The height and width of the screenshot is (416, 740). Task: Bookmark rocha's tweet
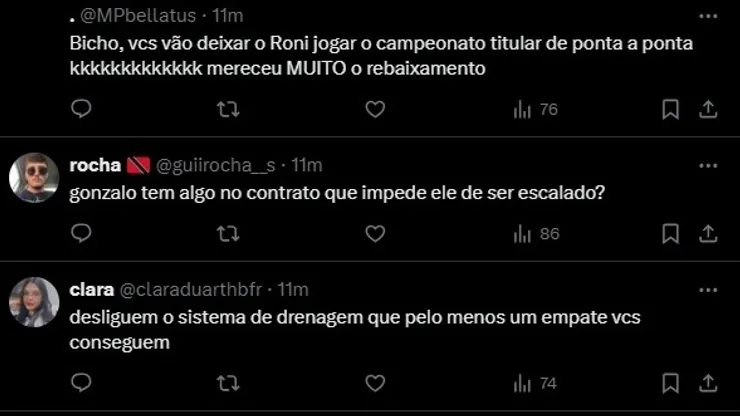pyautogui.click(x=671, y=234)
